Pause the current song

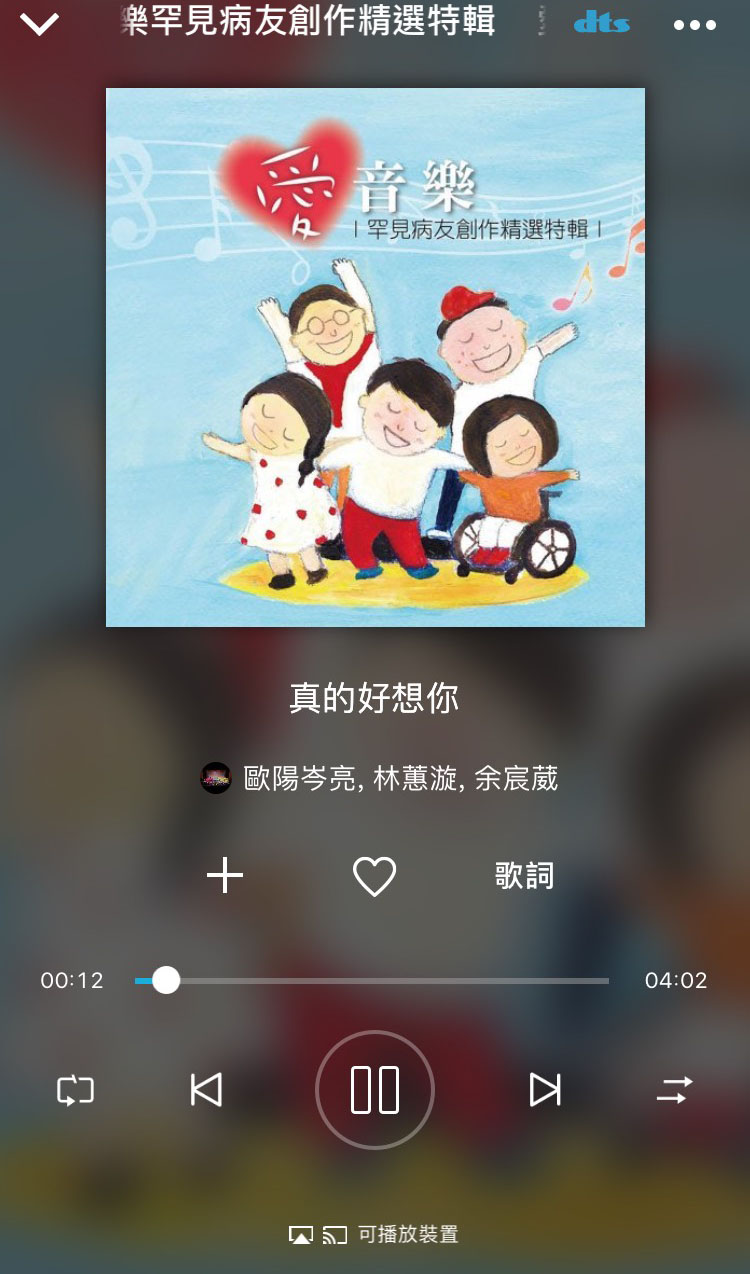(375, 1089)
